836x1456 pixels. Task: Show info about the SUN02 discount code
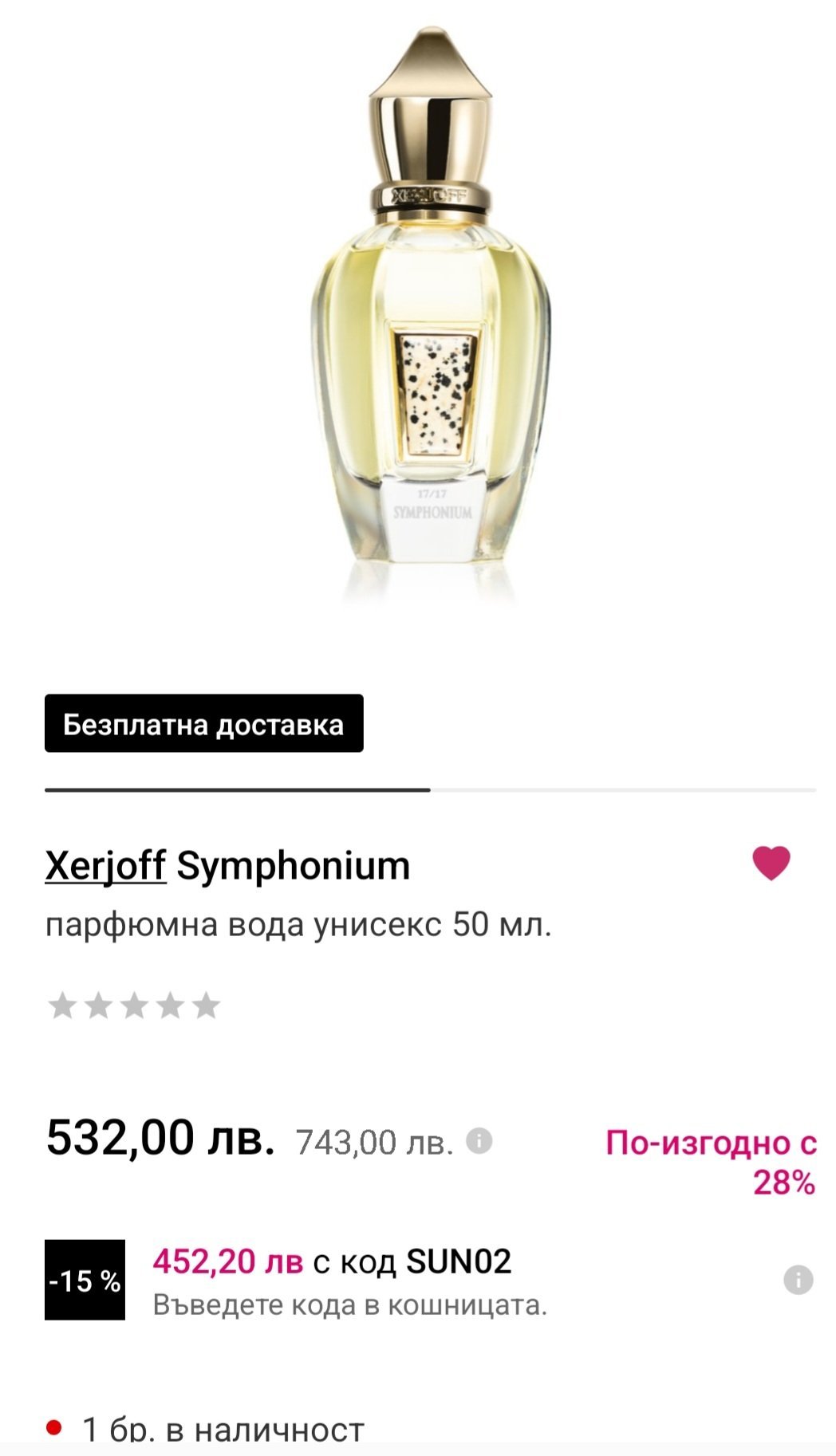click(x=798, y=1280)
